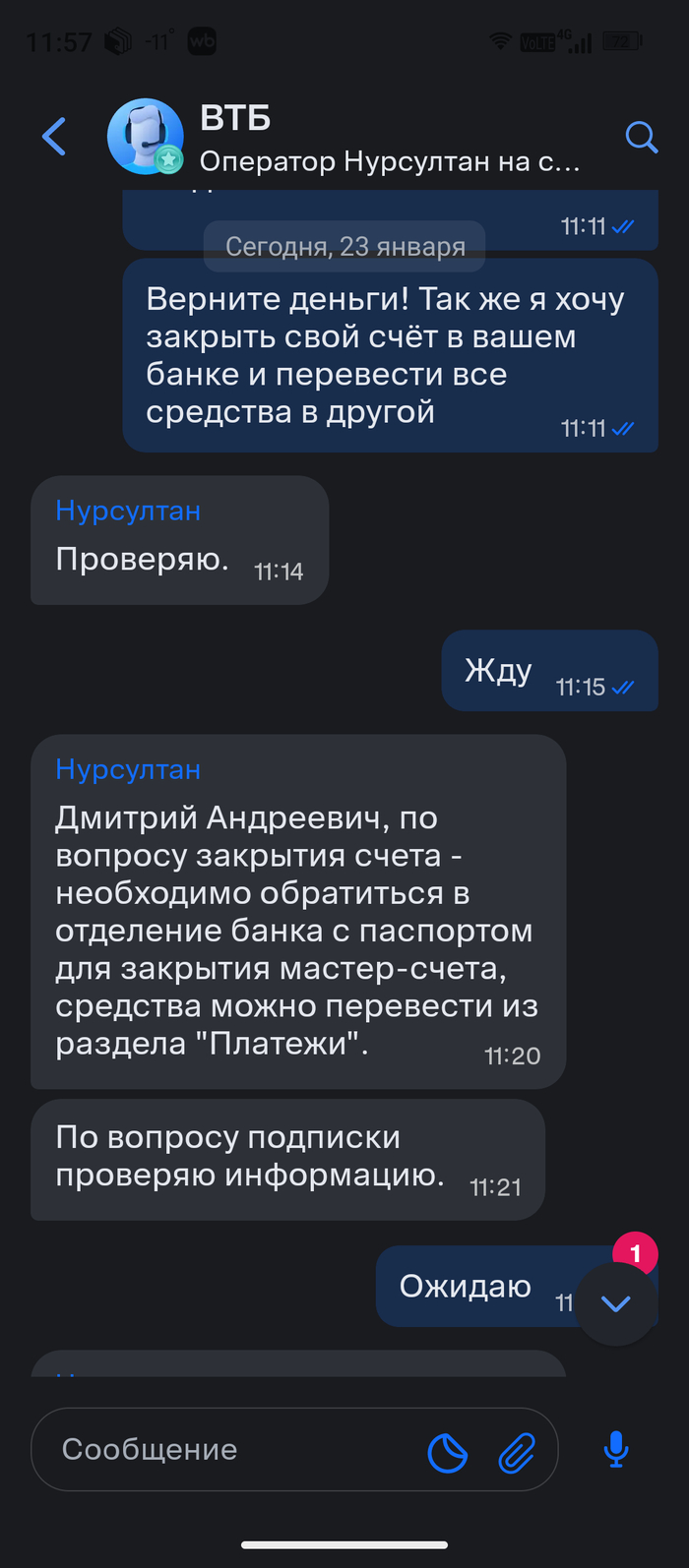This screenshot has width=689, height=1568.
Task: Record a voice message with the microphone
Action: 616,1450
